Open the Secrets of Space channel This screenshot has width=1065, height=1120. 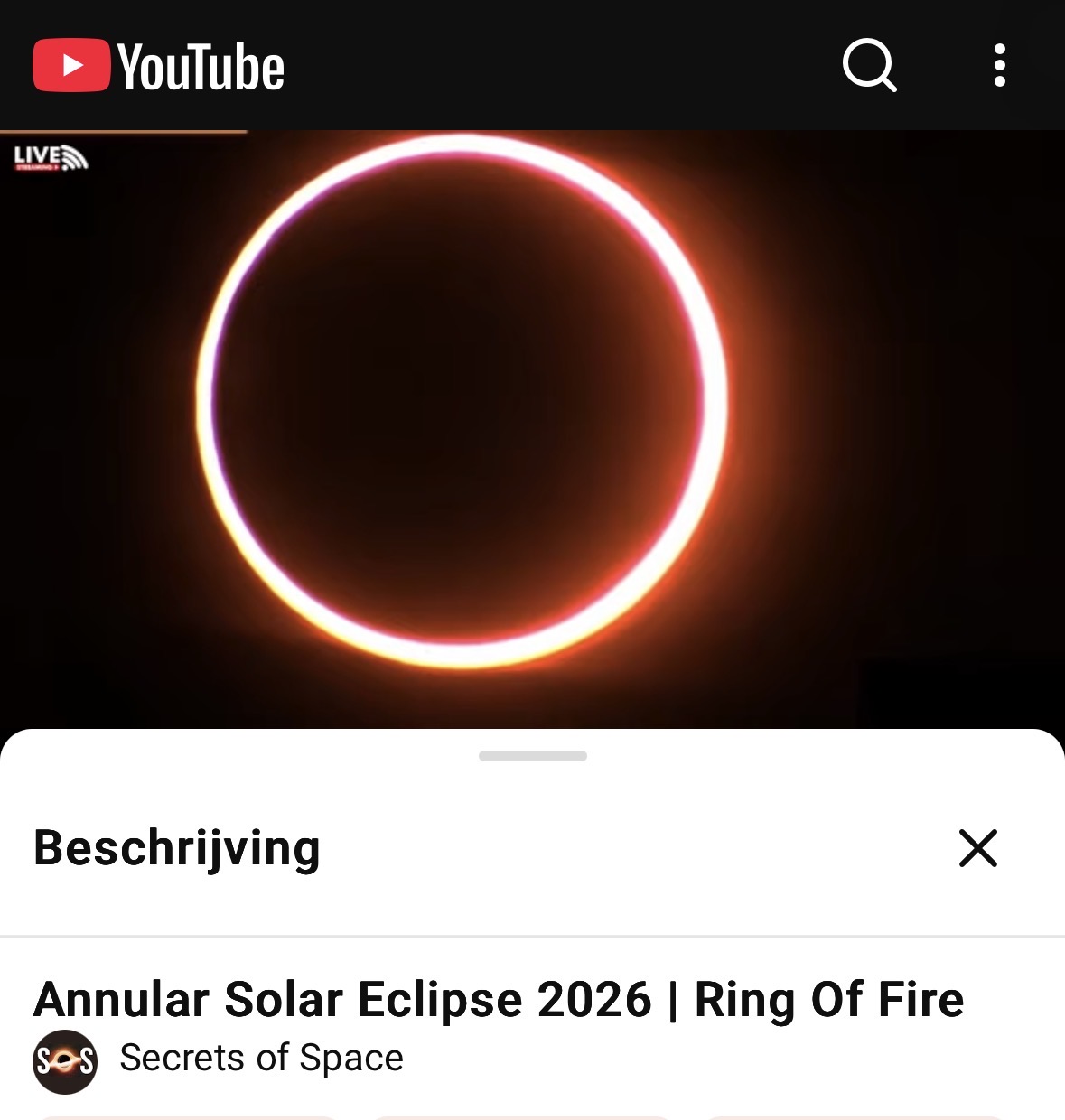pos(260,1059)
